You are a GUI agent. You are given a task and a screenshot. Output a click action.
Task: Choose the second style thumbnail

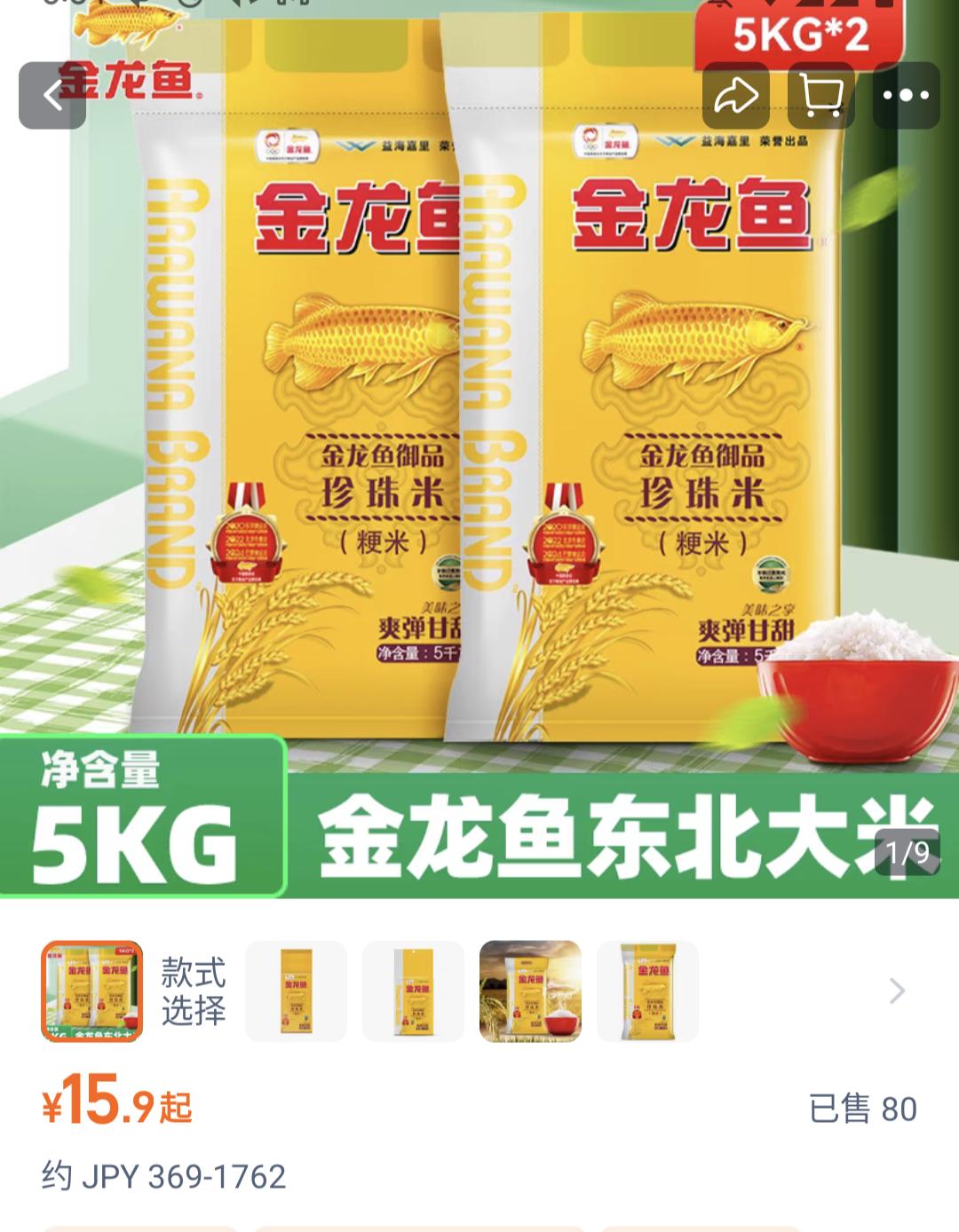296,991
